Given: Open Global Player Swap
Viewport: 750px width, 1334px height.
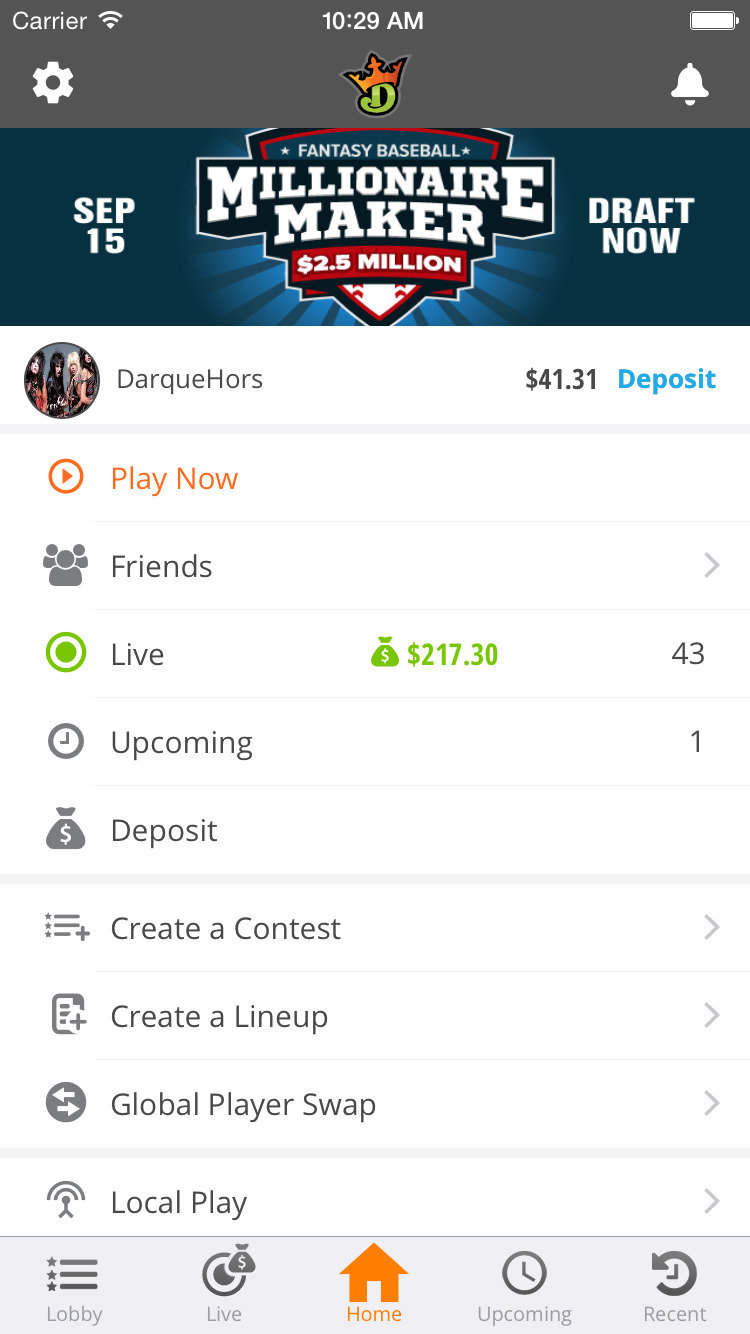Looking at the screenshot, I should click(375, 1104).
